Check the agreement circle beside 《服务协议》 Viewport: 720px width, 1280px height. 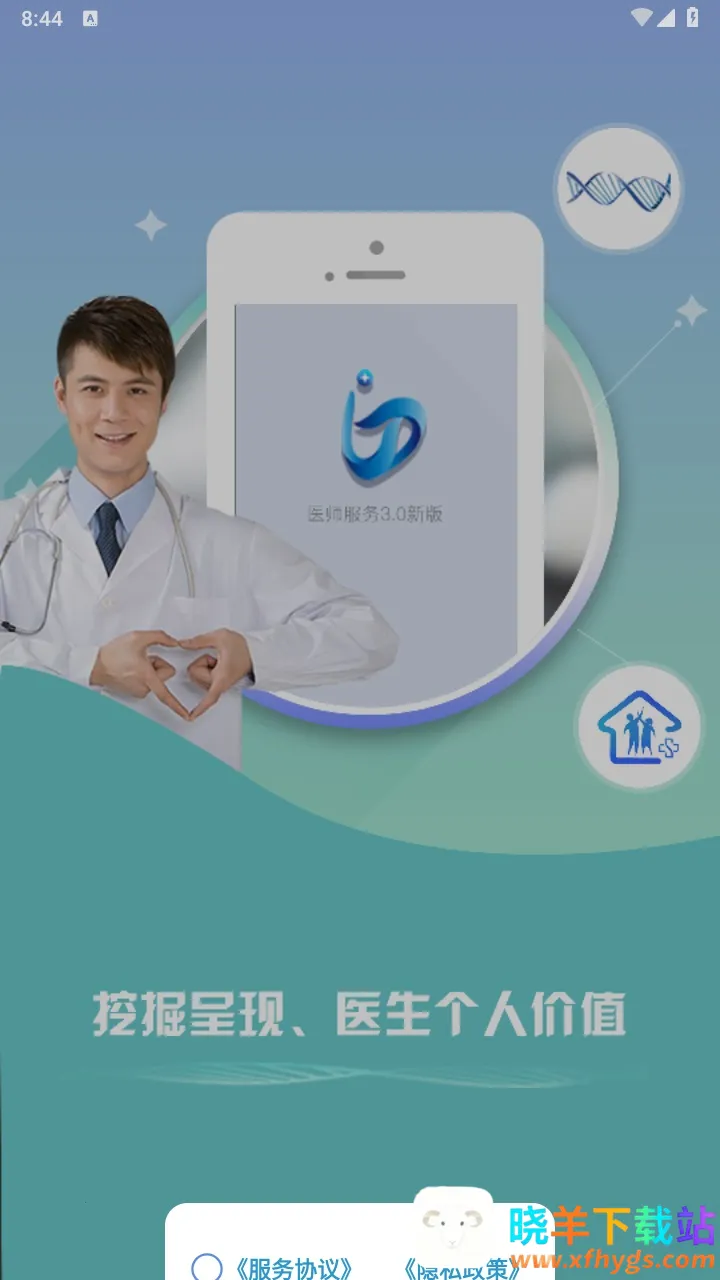(x=206, y=1268)
